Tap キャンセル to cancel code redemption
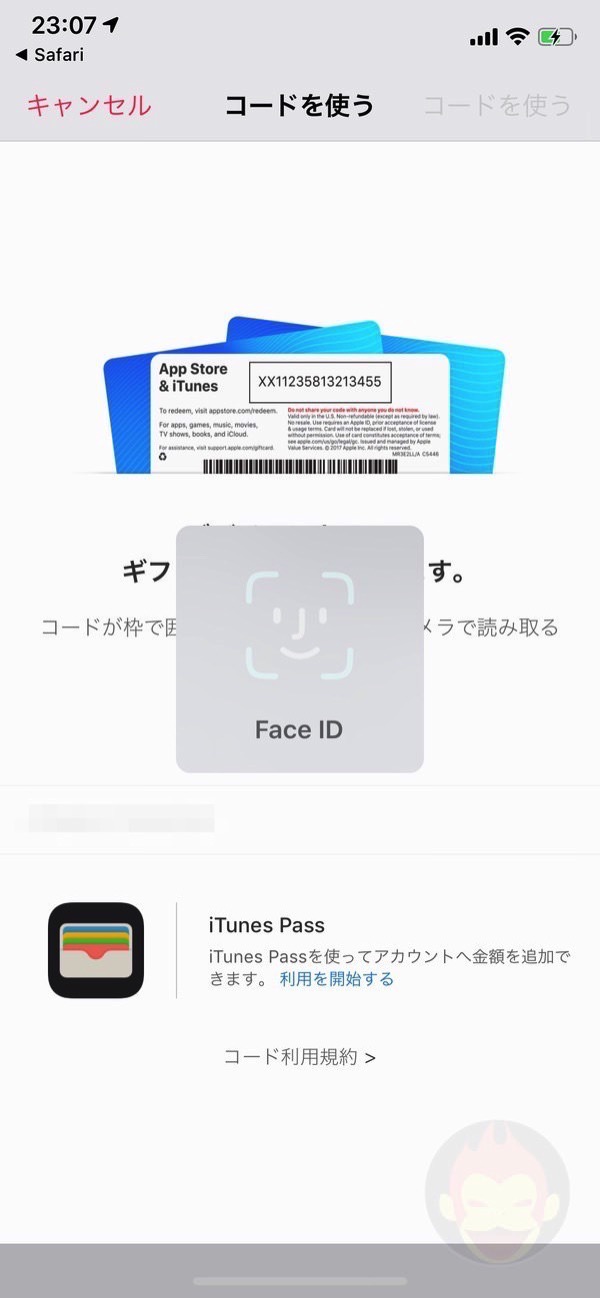The height and width of the screenshot is (1298, 600). point(88,105)
